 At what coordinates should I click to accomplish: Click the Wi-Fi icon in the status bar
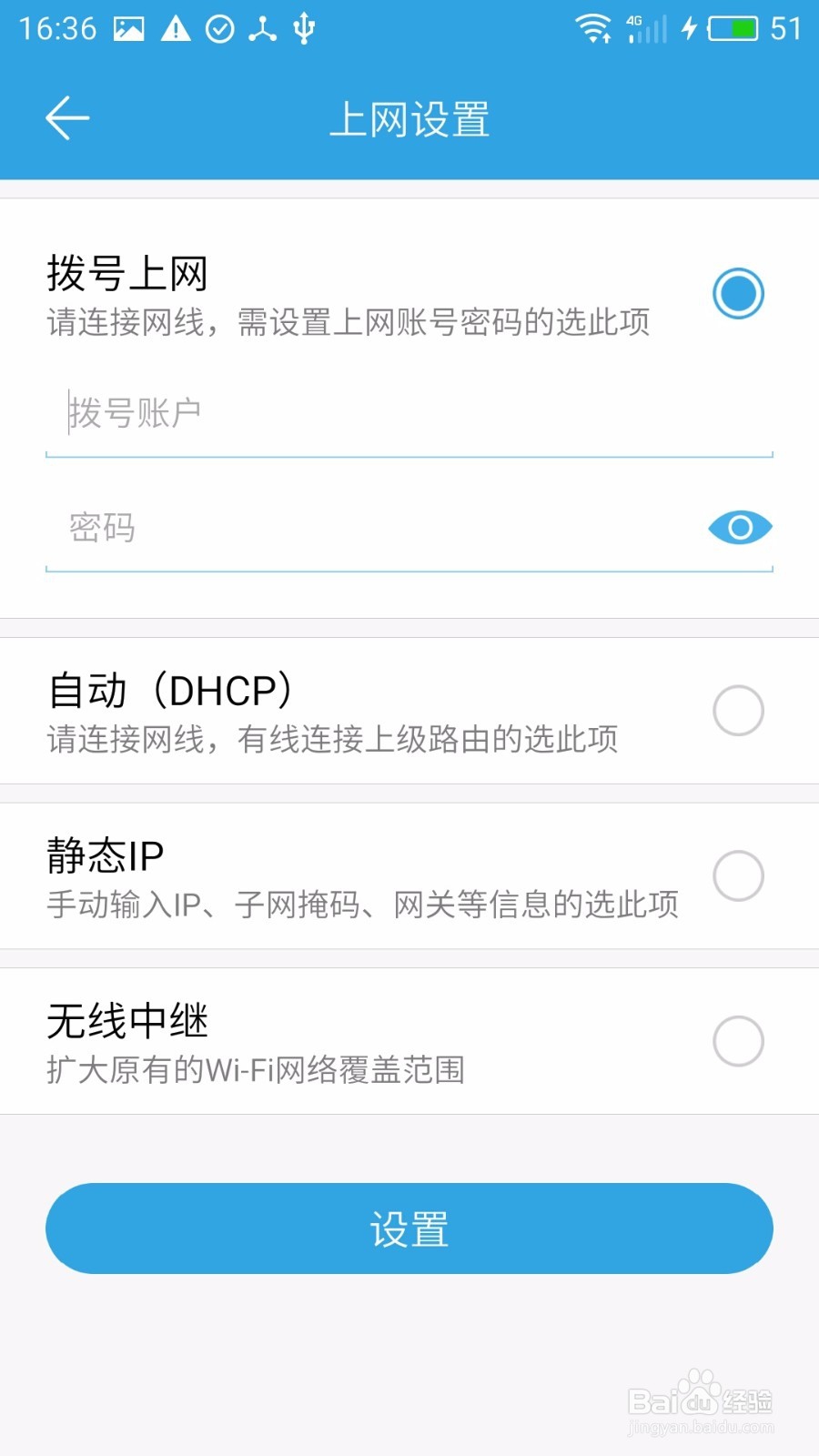[x=593, y=27]
